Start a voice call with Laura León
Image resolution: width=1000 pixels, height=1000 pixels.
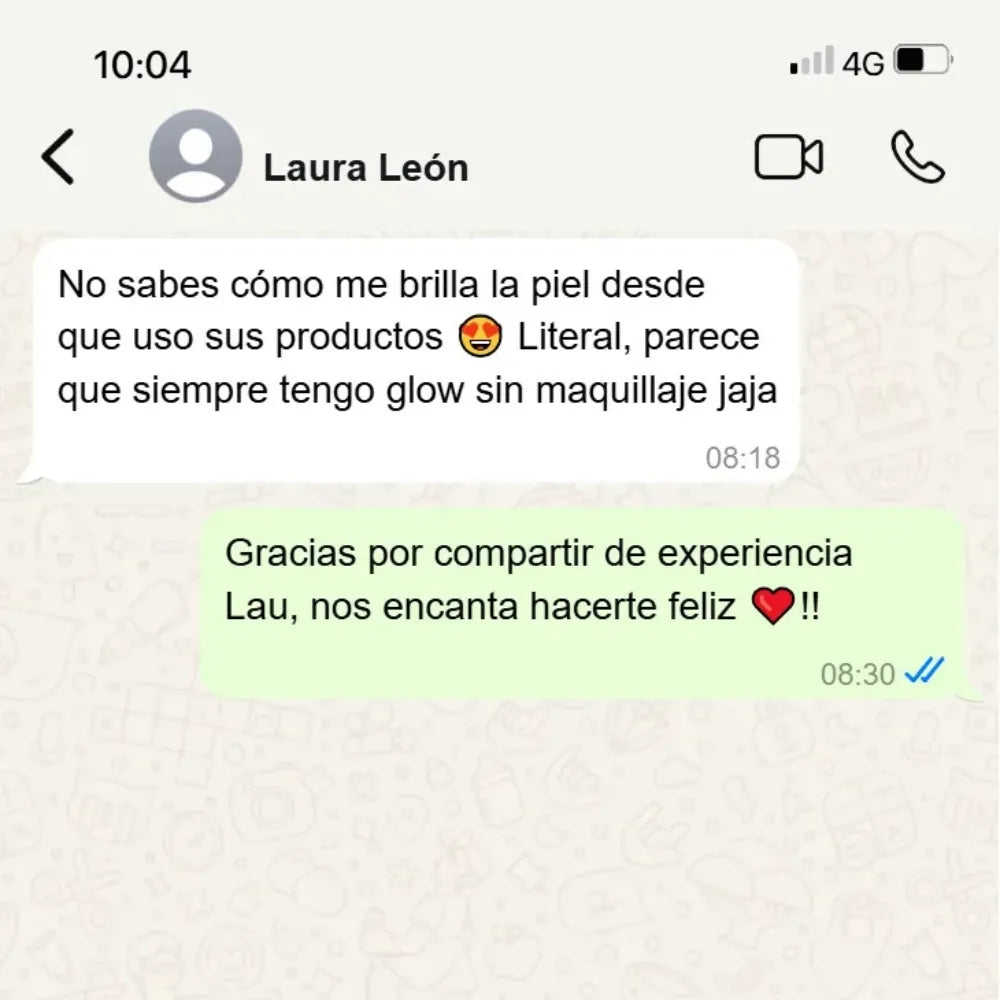pos(917,158)
